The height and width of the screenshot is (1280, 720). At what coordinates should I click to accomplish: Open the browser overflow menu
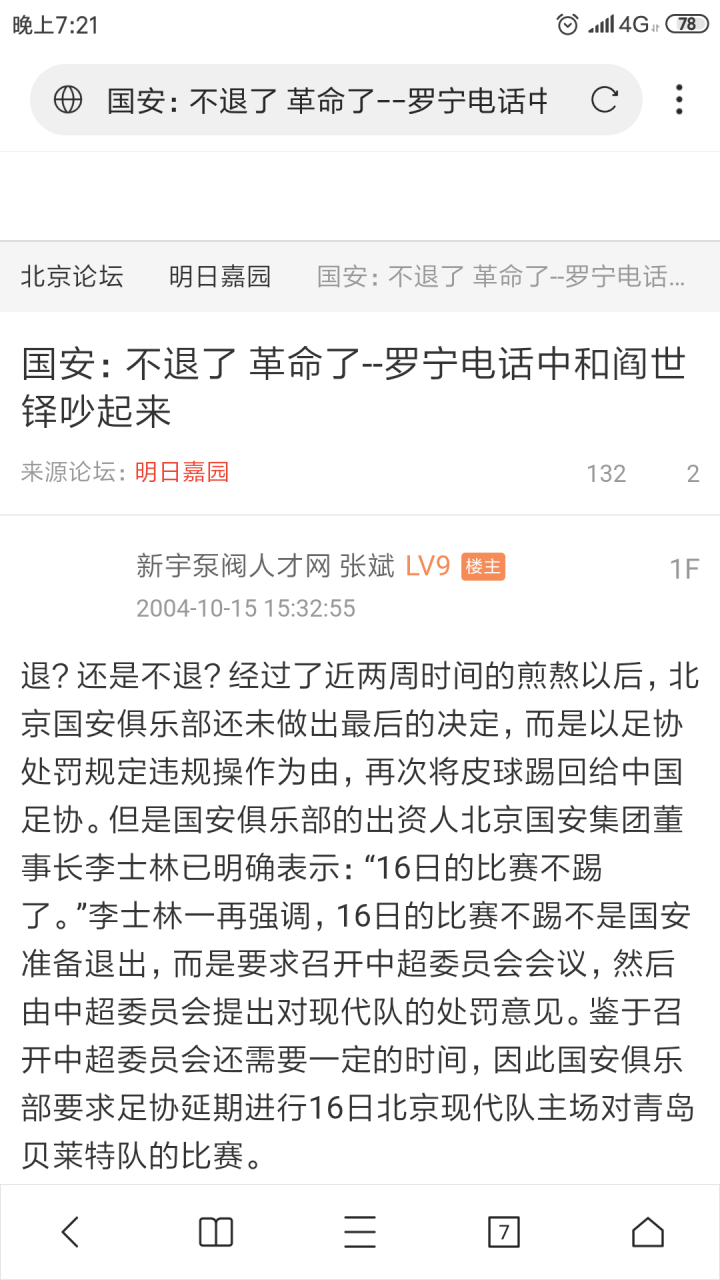[679, 100]
